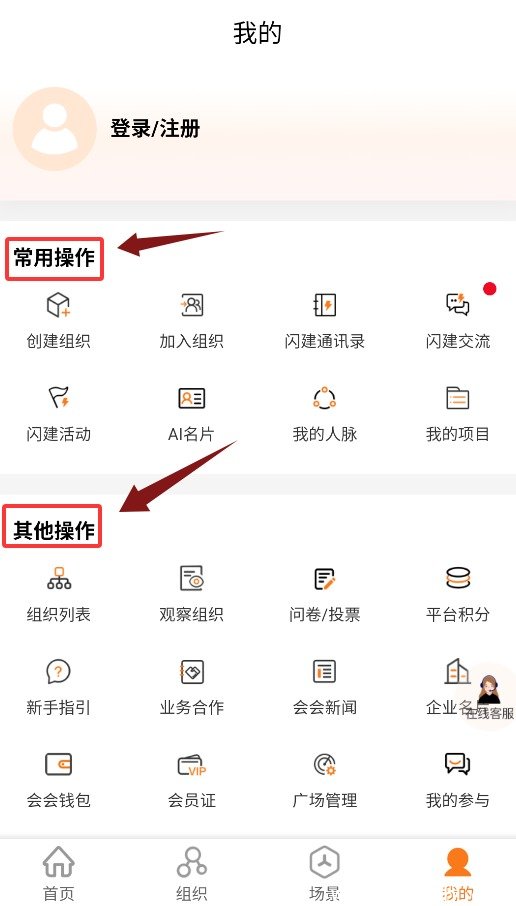
Task: Open 创建组织
Action: coord(58,321)
